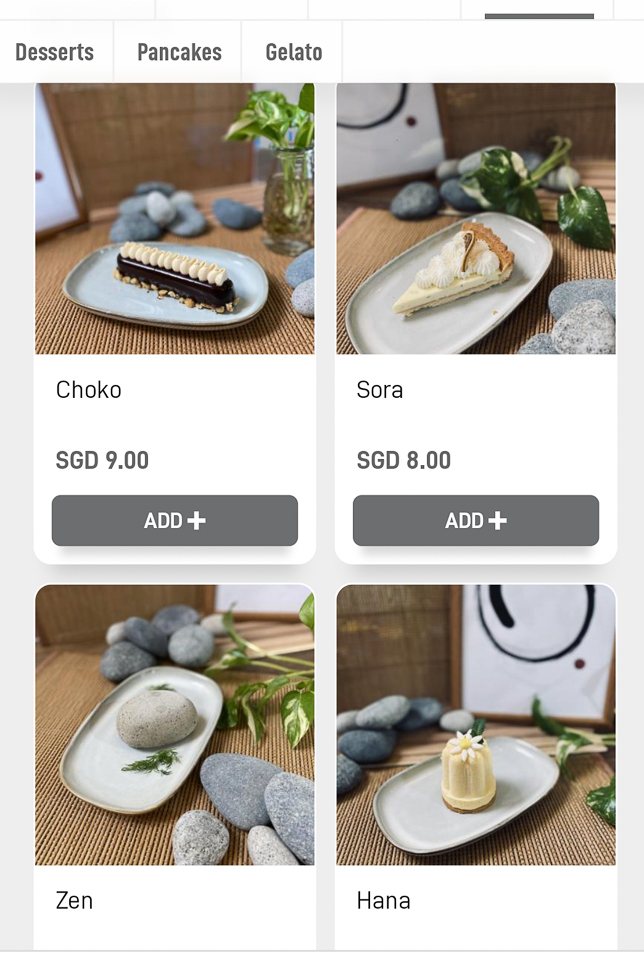
Task: Select the Pancakes tab
Action: pos(179,52)
